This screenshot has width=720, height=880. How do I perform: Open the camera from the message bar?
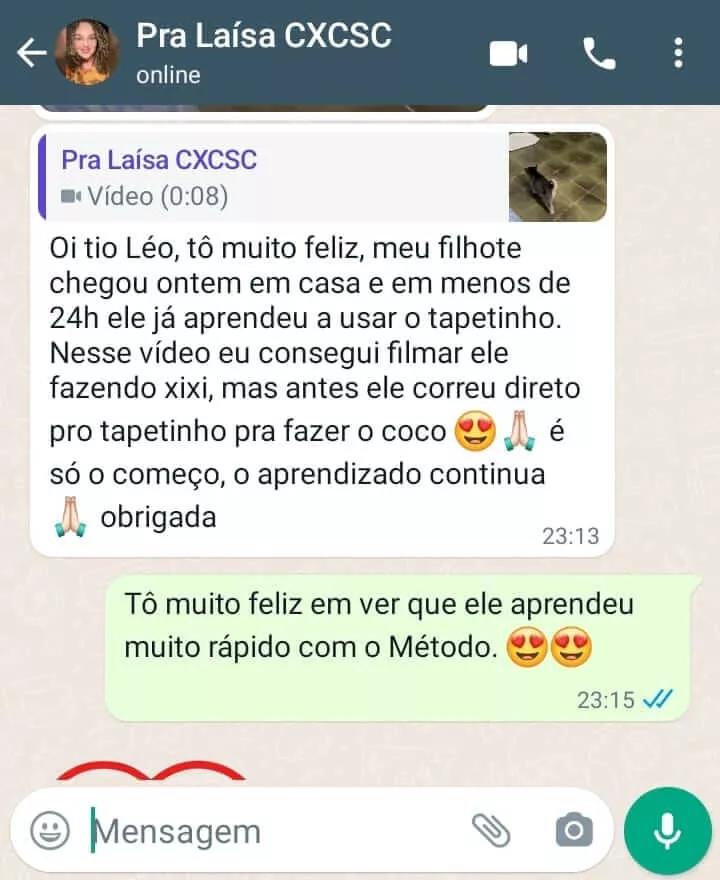click(574, 829)
